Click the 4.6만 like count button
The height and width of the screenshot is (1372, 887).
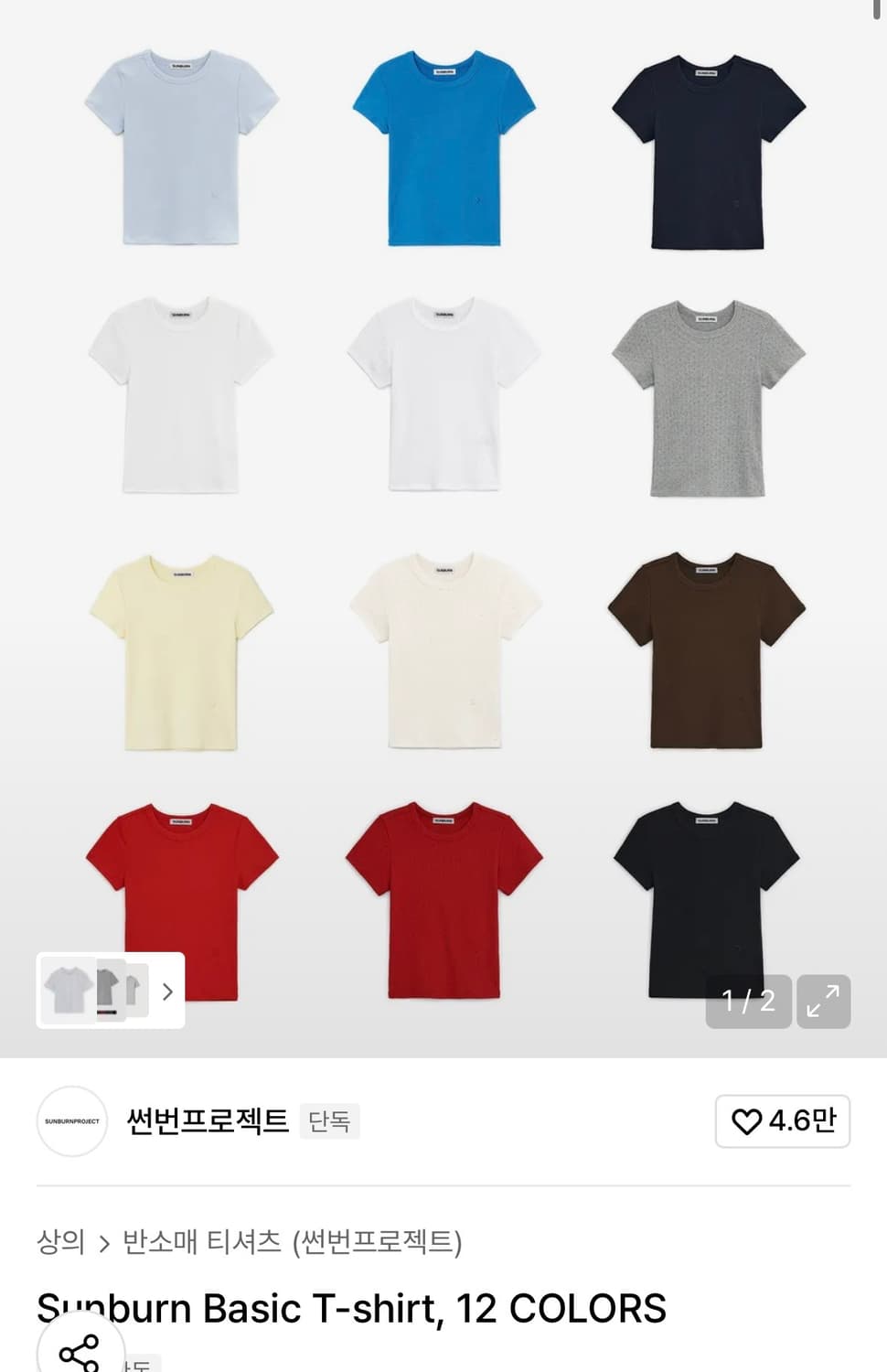point(782,1120)
